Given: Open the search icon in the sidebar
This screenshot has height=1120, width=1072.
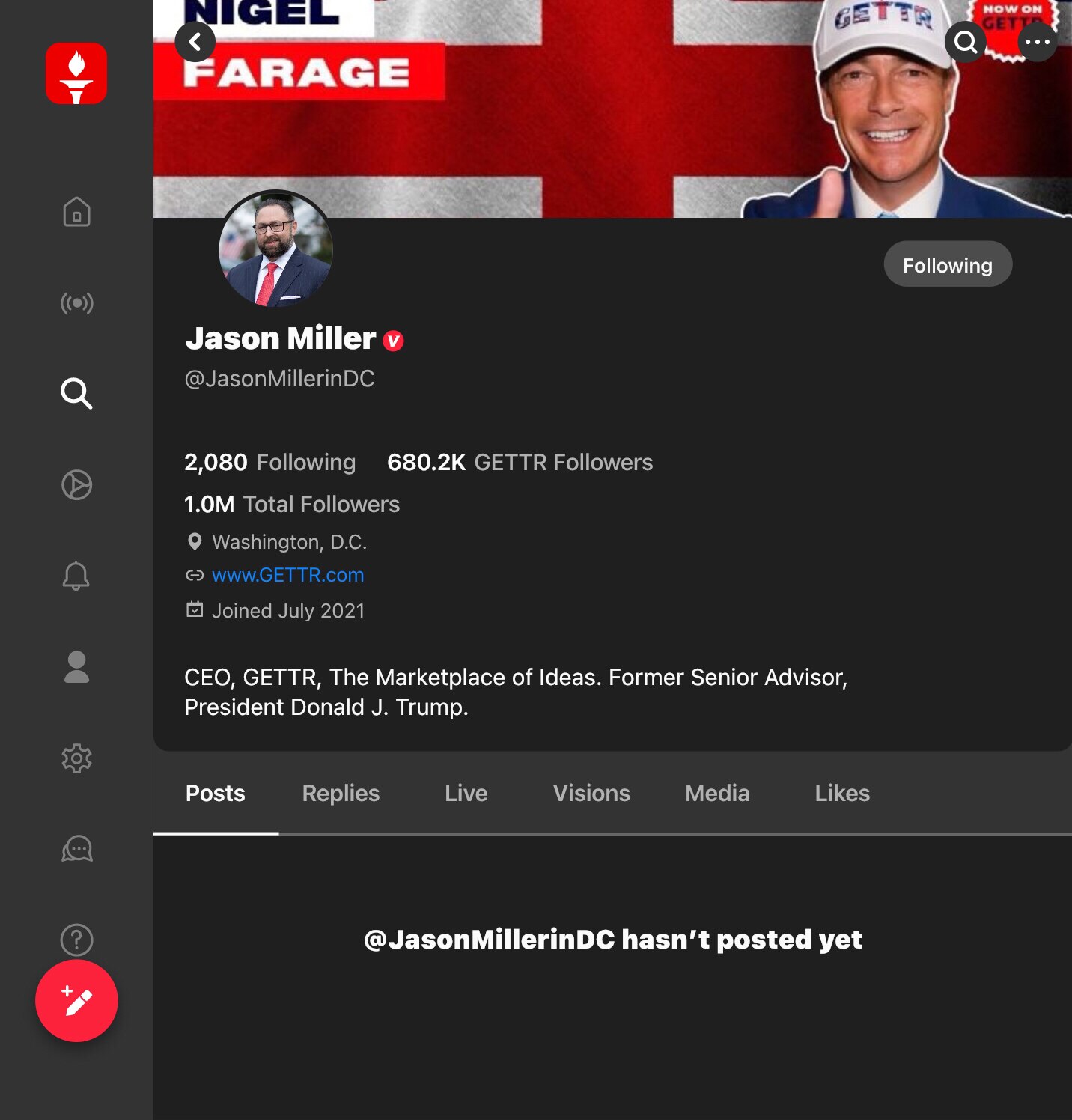Looking at the screenshot, I should point(77,395).
